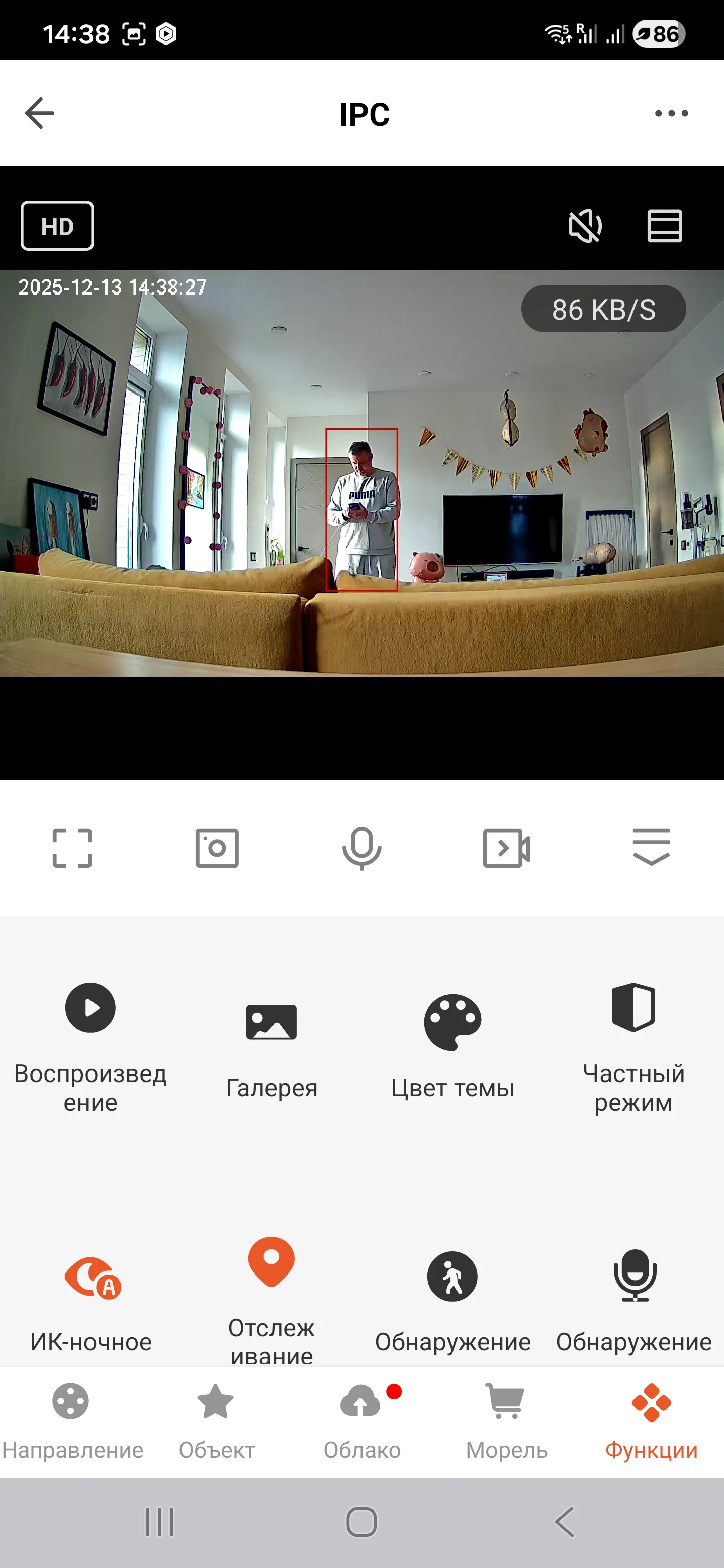Screen dimensions: 724x1568
Task: Hold-to-talk microphone button
Action: [x=361, y=848]
